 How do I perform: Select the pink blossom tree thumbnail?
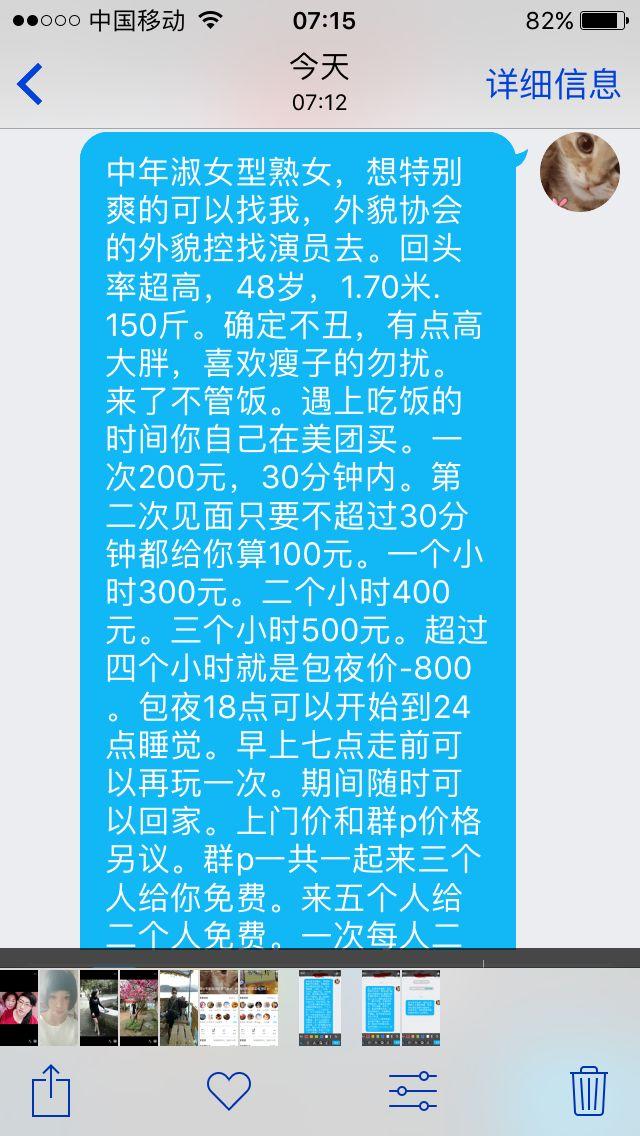[x=139, y=1007]
